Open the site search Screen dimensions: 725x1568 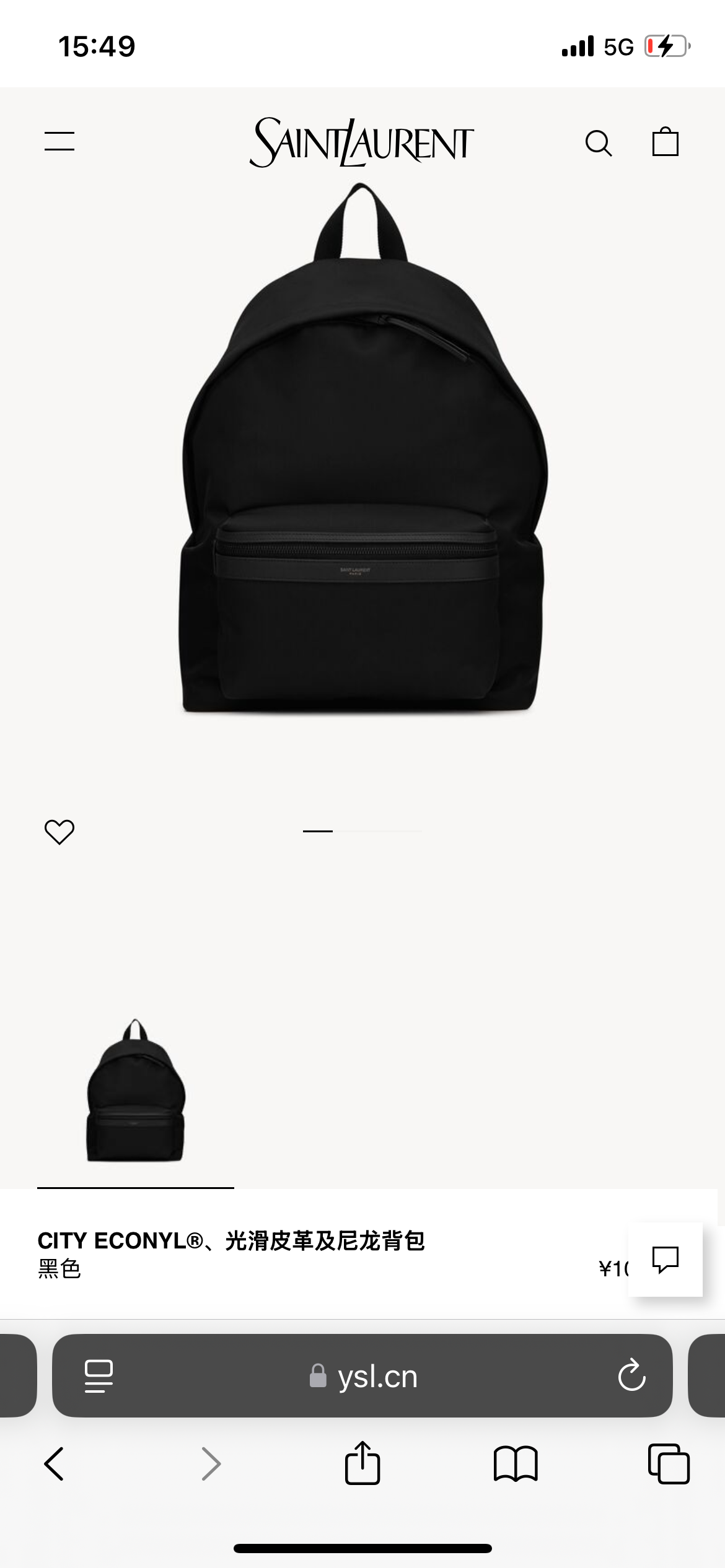(x=599, y=143)
